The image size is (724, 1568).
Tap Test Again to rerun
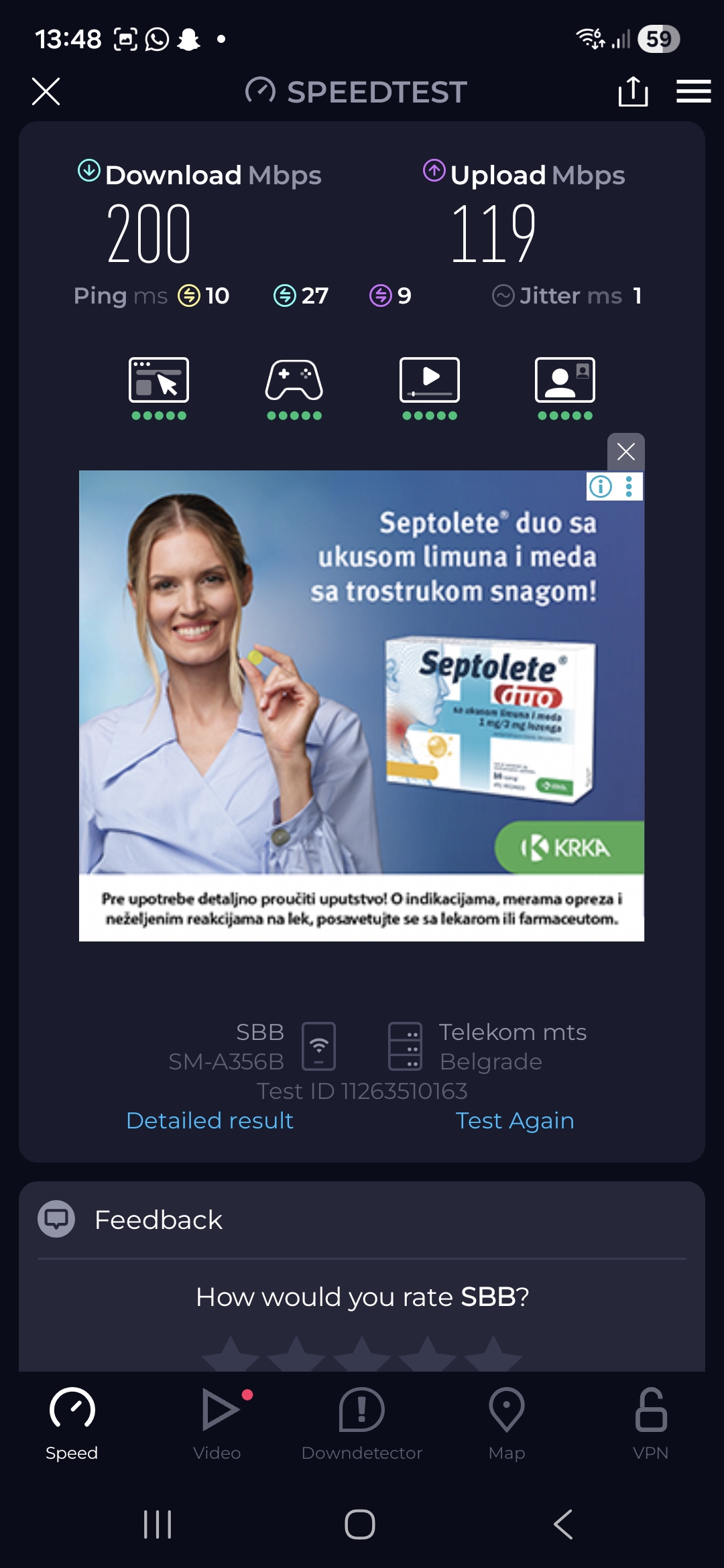coord(514,1120)
